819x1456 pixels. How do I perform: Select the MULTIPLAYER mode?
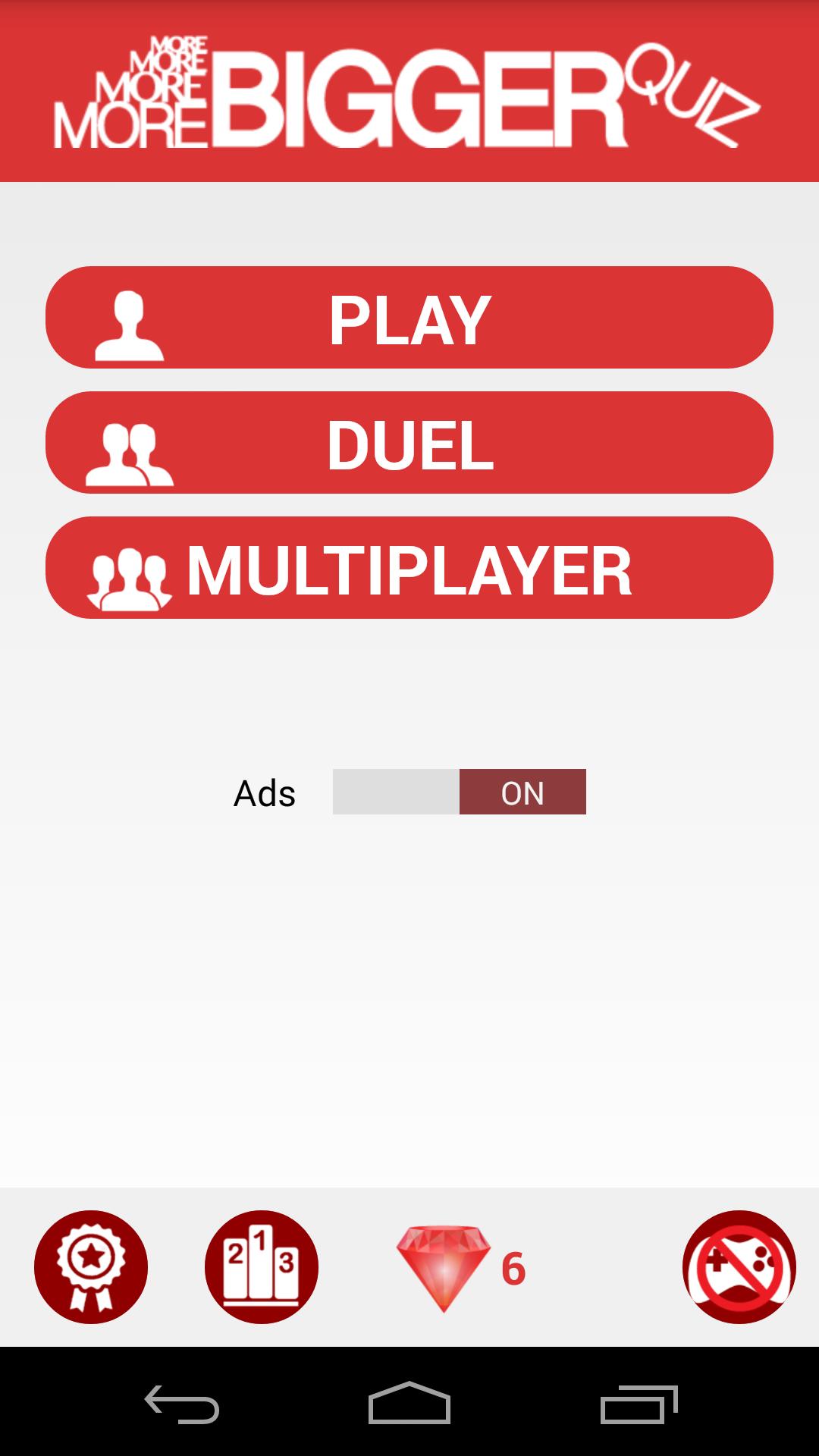(409, 568)
